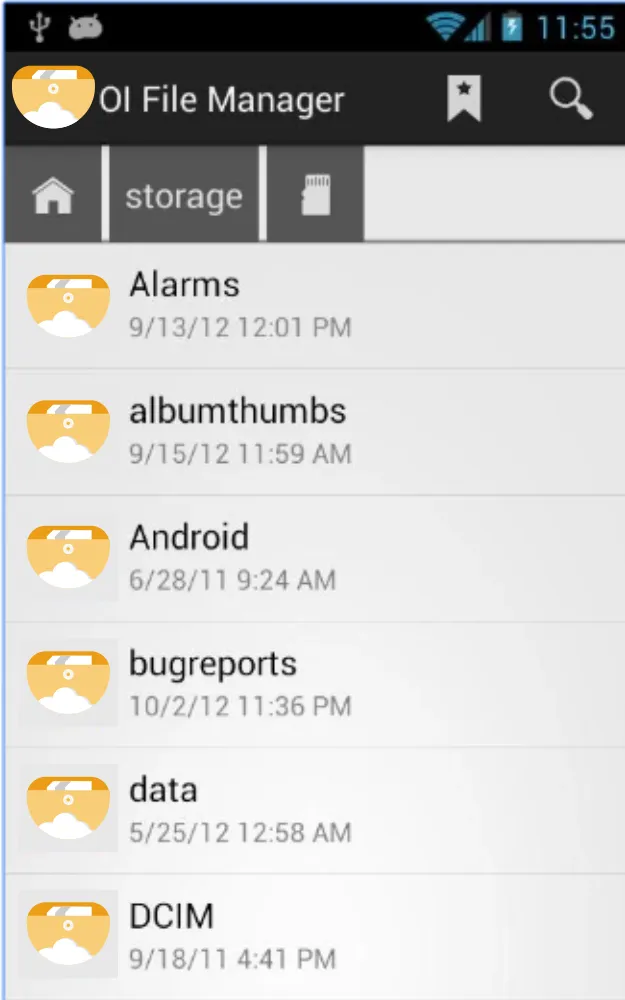Go to the home directory breadcrumb
This screenshot has height=1000, width=625.
tap(53, 195)
